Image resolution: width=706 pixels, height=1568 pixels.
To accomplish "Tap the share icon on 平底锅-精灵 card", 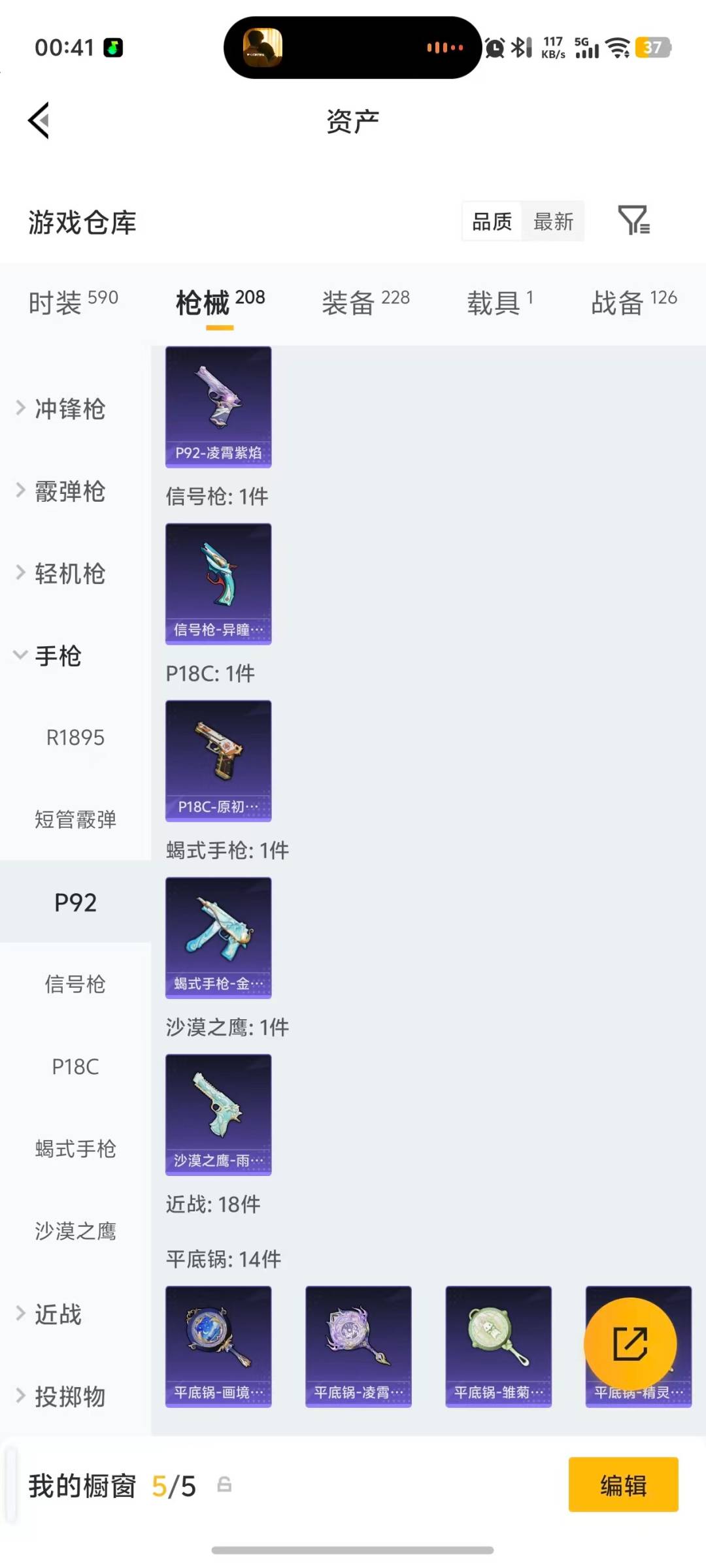I will pos(630,1344).
